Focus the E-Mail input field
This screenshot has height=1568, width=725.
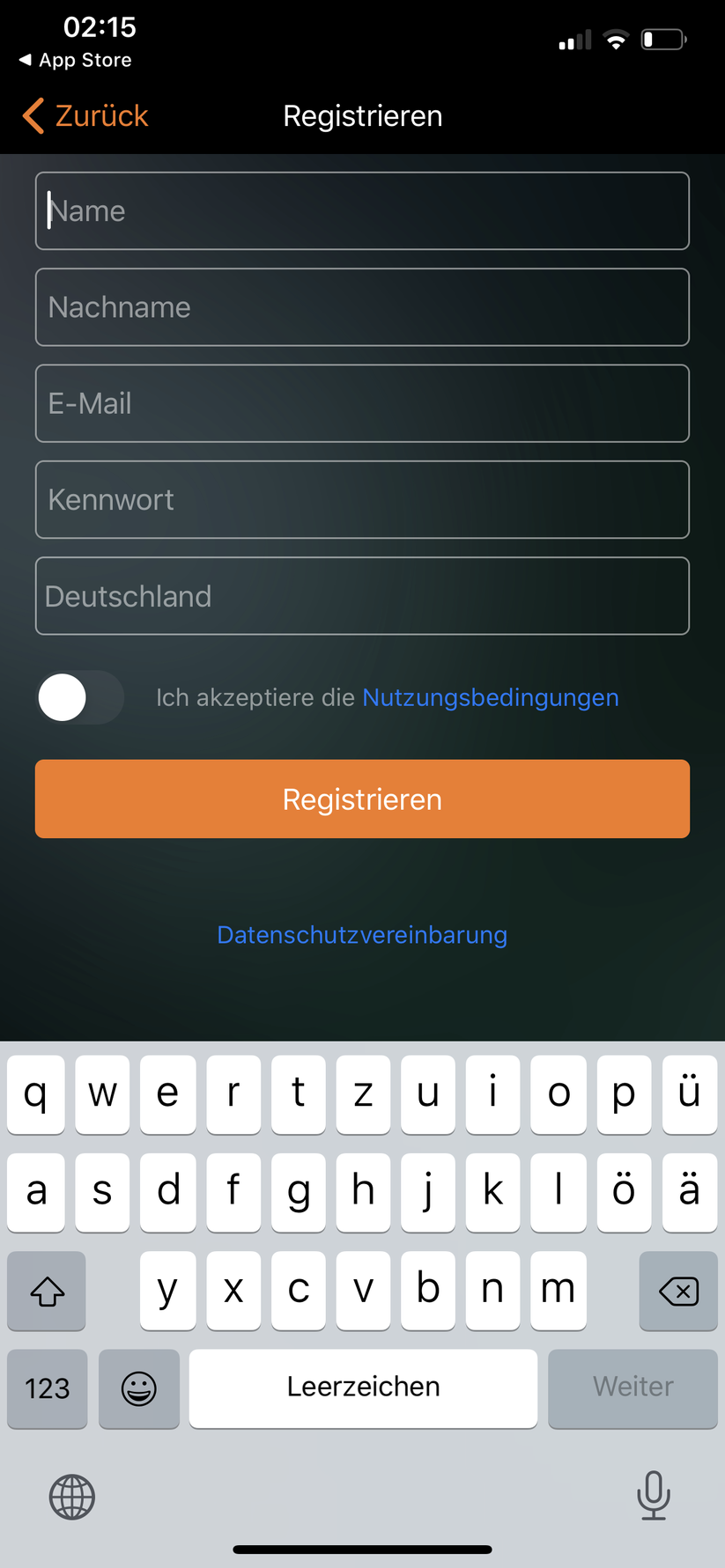click(x=362, y=403)
